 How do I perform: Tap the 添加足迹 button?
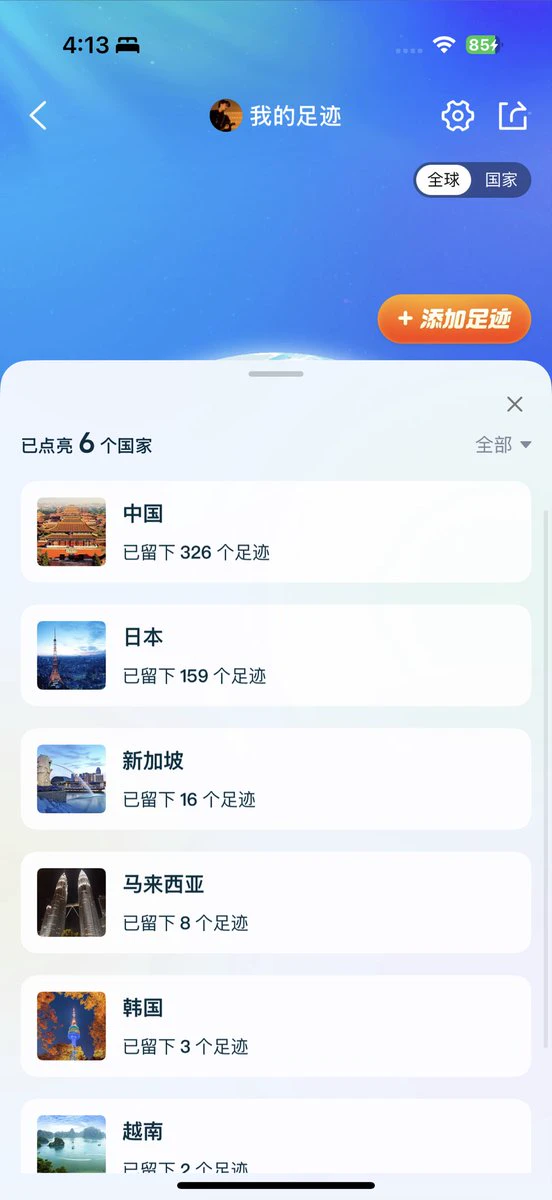(454, 319)
